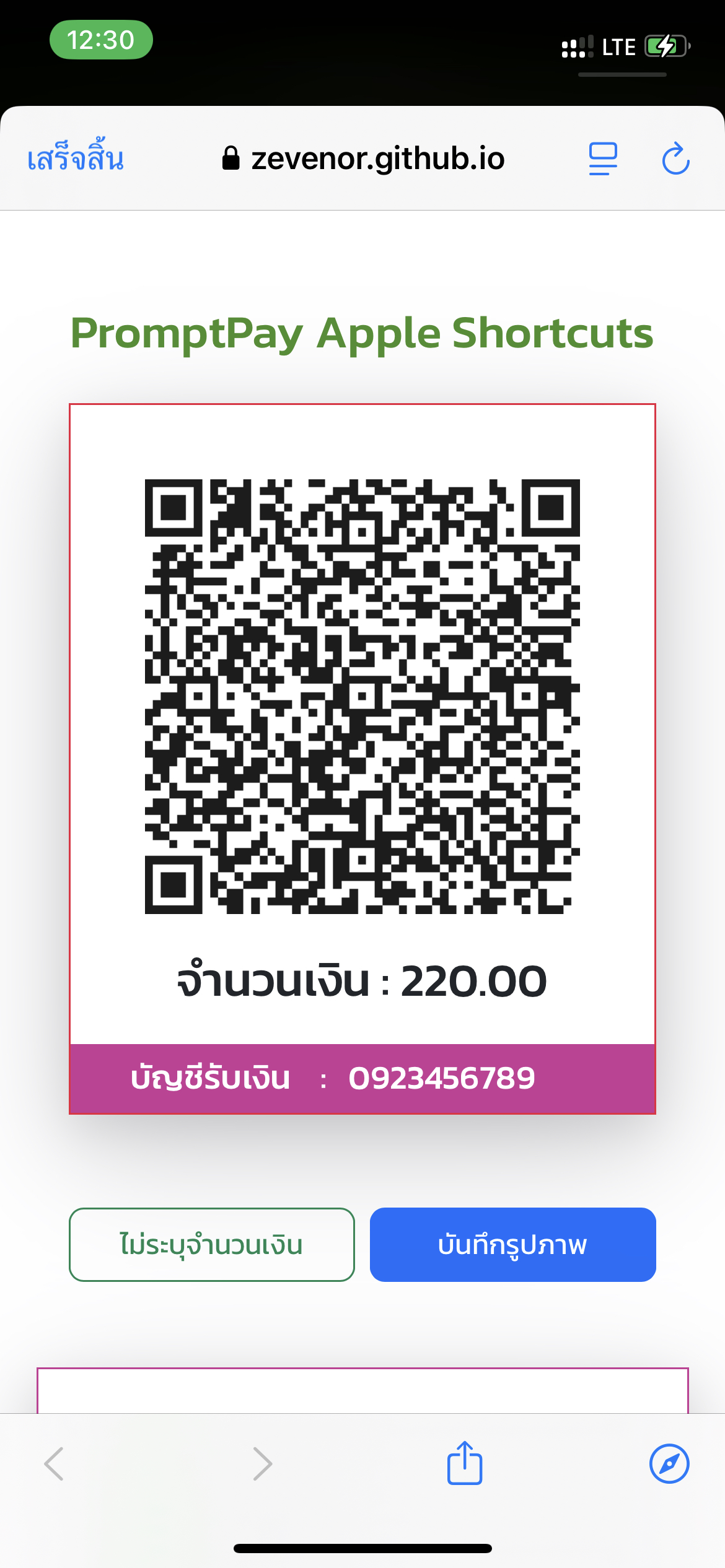Tap the เสร็จสิ้น (Done) button
725x1568 pixels.
coord(76,159)
